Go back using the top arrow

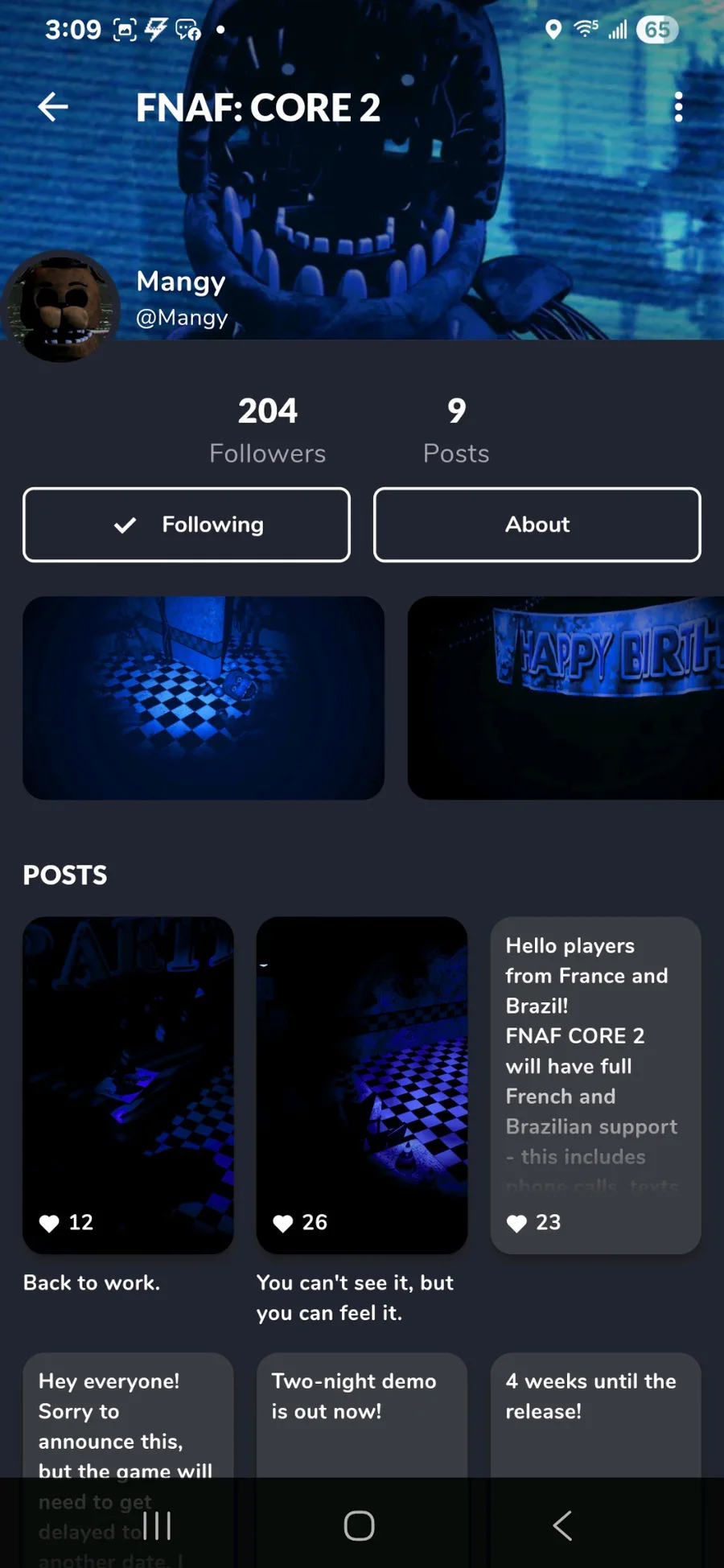(53, 107)
